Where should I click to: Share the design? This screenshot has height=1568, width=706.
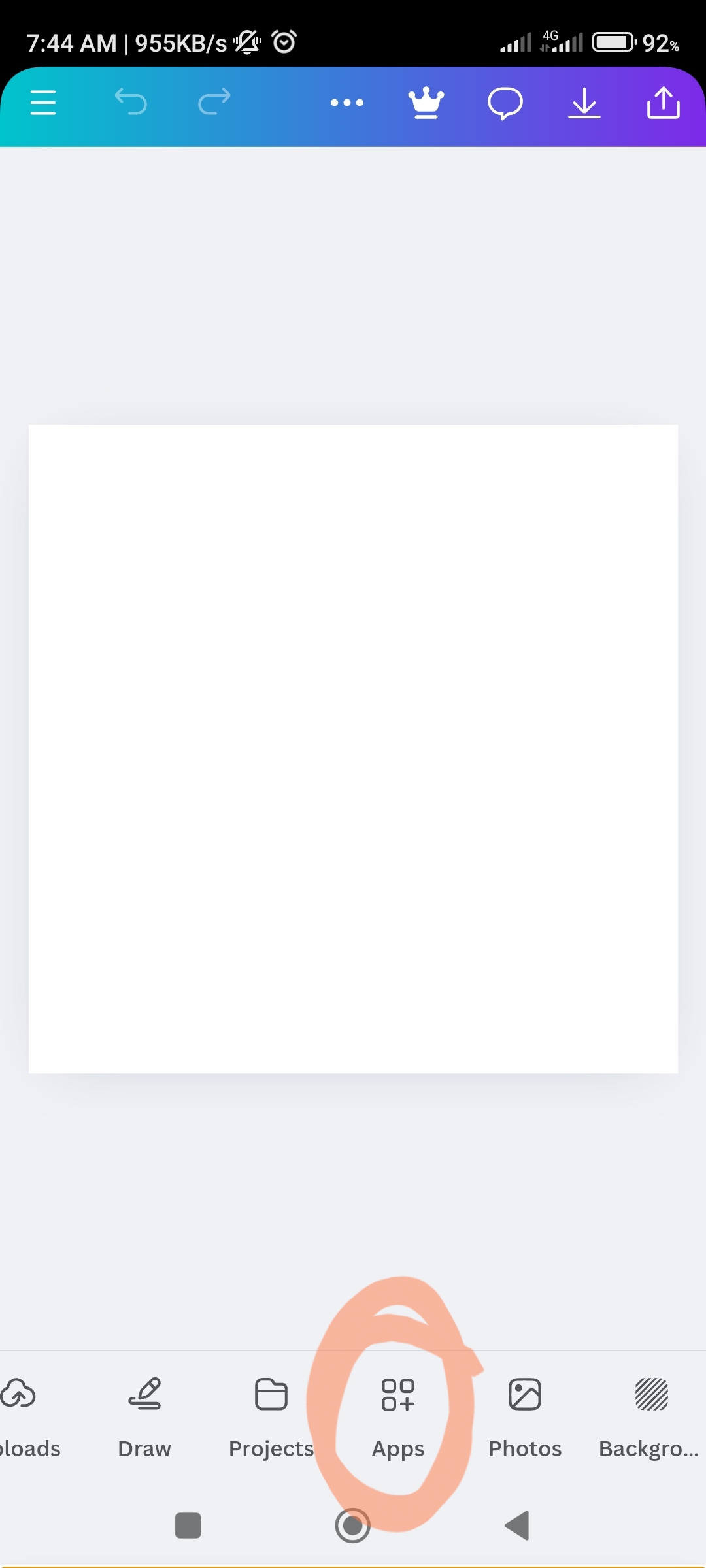(664, 103)
